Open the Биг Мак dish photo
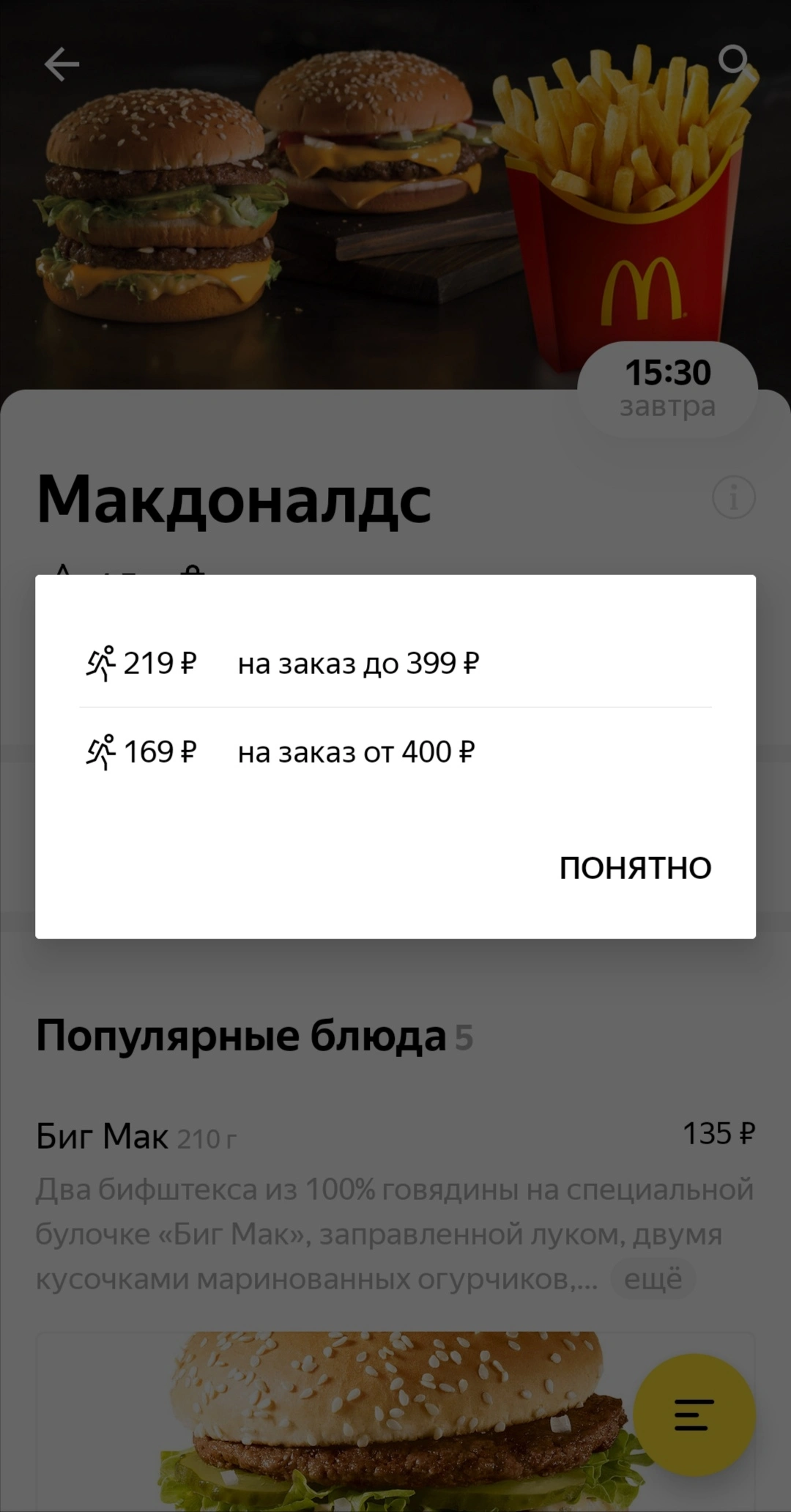Image resolution: width=791 pixels, height=1512 pixels. coord(395,1421)
